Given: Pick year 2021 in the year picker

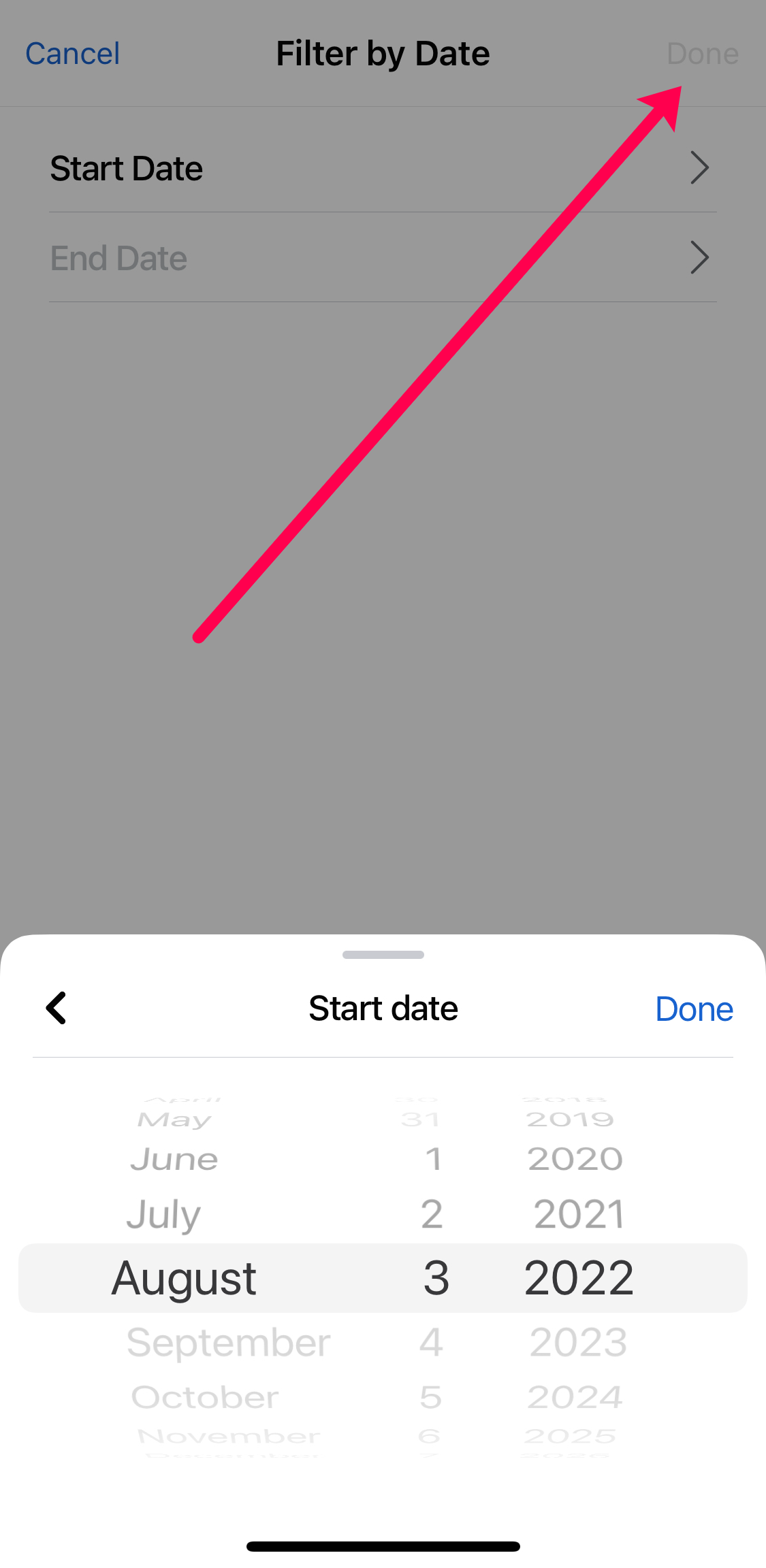Looking at the screenshot, I should coord(579,1215).
